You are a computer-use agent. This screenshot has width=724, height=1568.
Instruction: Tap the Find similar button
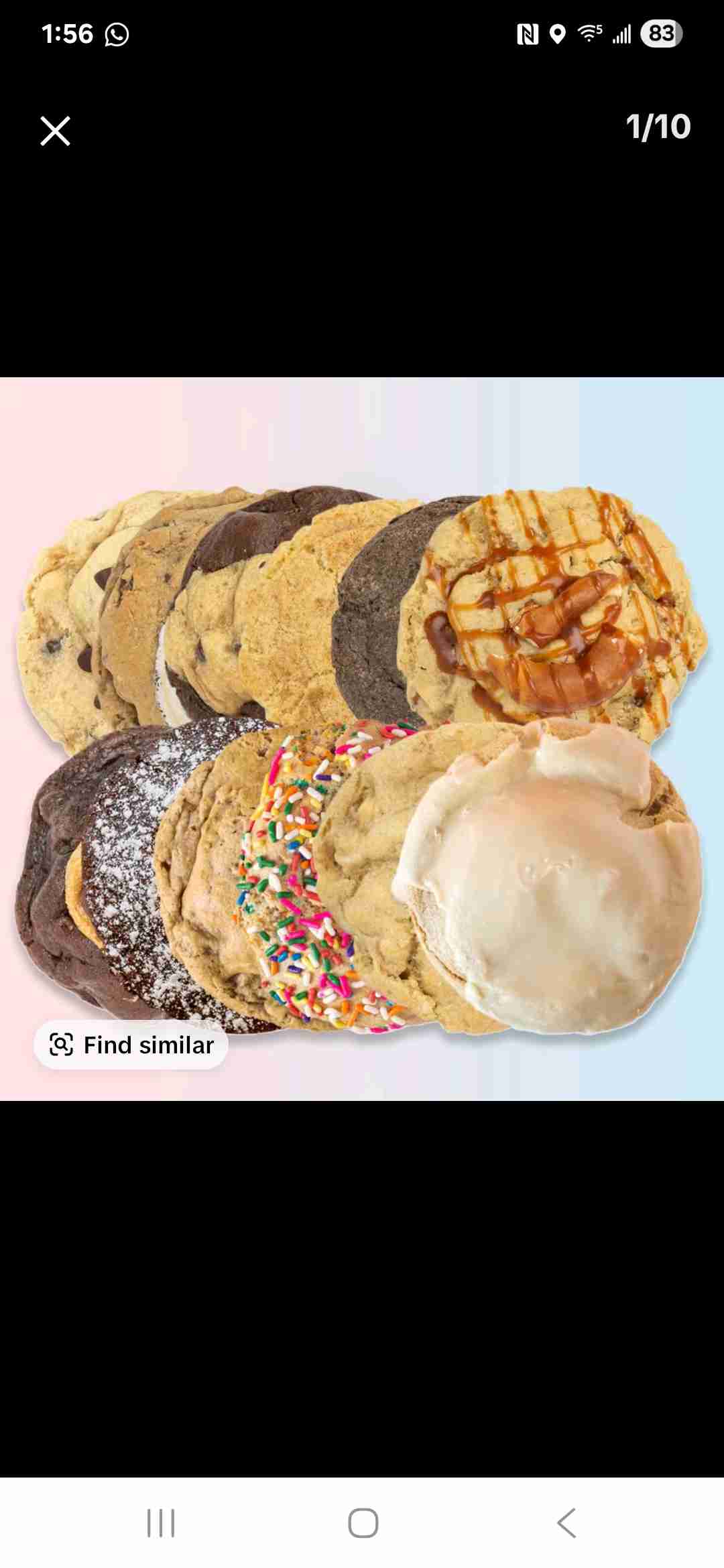[131, 1045]
